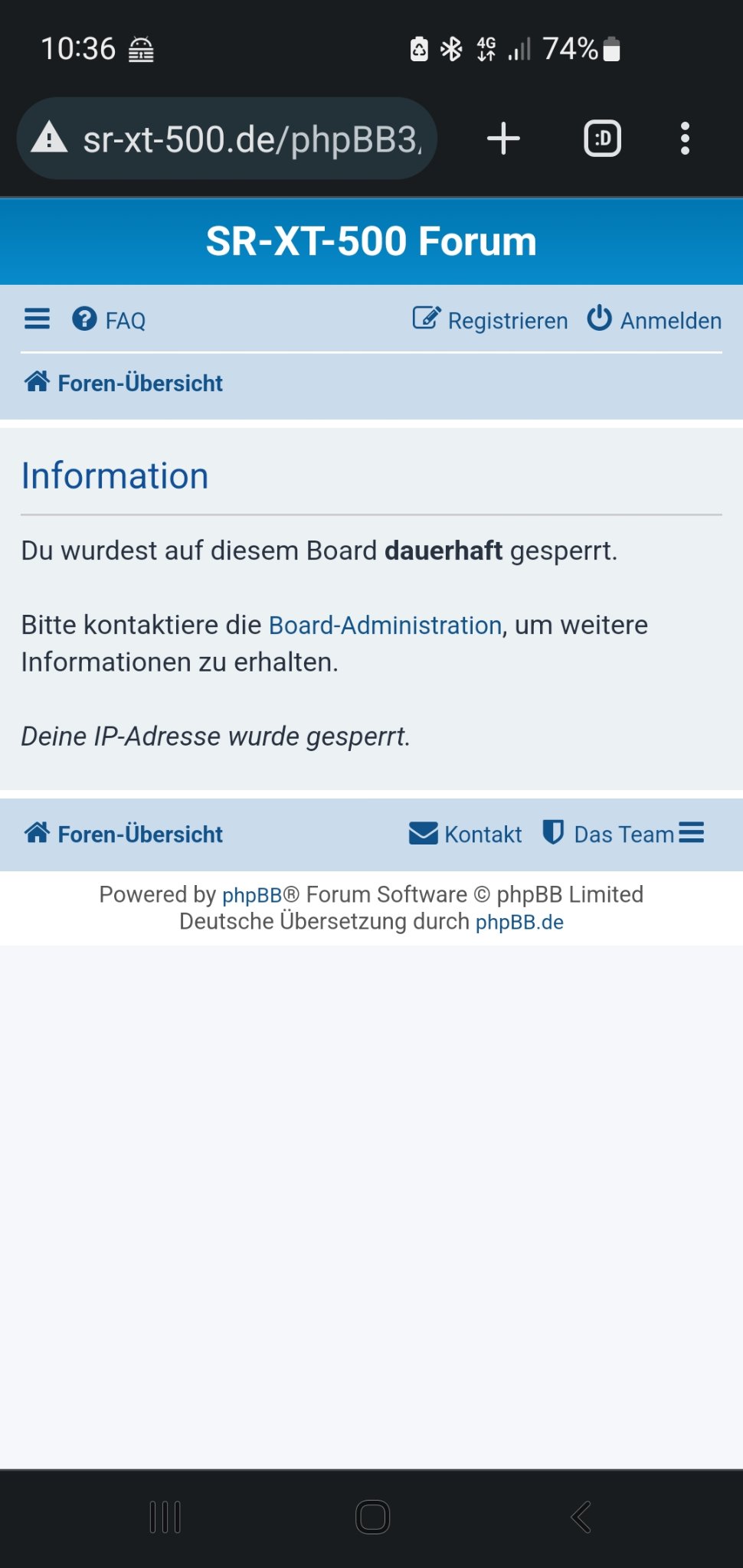Go back using the system back button
The image size is (743, 1568).
pyautogui.click(x=581, y=1517)
